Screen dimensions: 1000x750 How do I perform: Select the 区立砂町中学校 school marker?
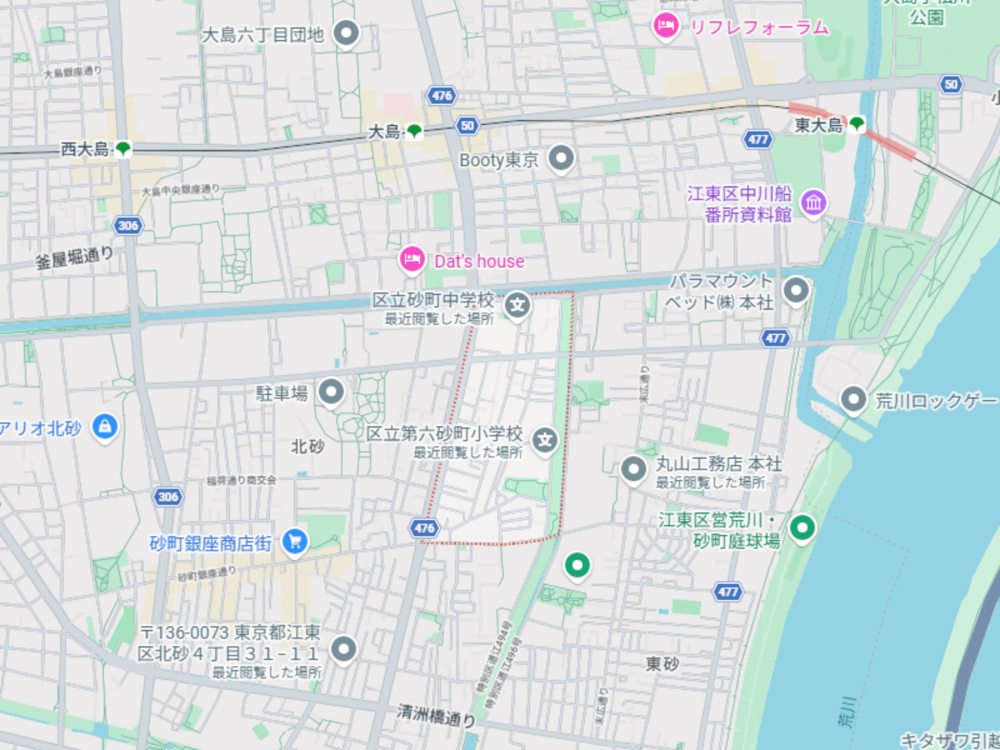pos(517,303)
